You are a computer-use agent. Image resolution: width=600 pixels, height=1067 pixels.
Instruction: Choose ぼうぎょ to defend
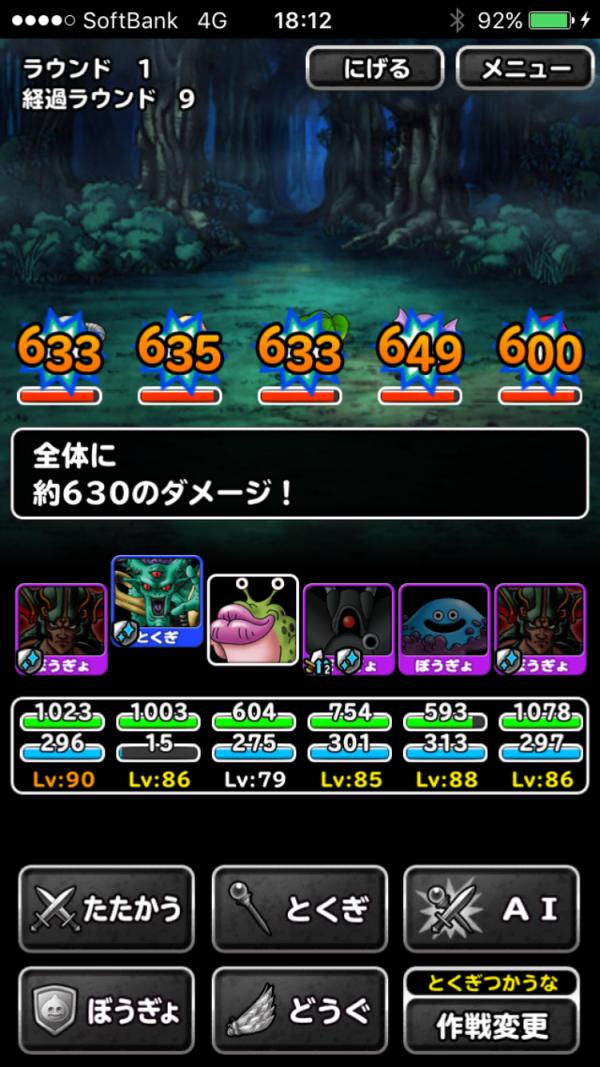click(106, 1010)
